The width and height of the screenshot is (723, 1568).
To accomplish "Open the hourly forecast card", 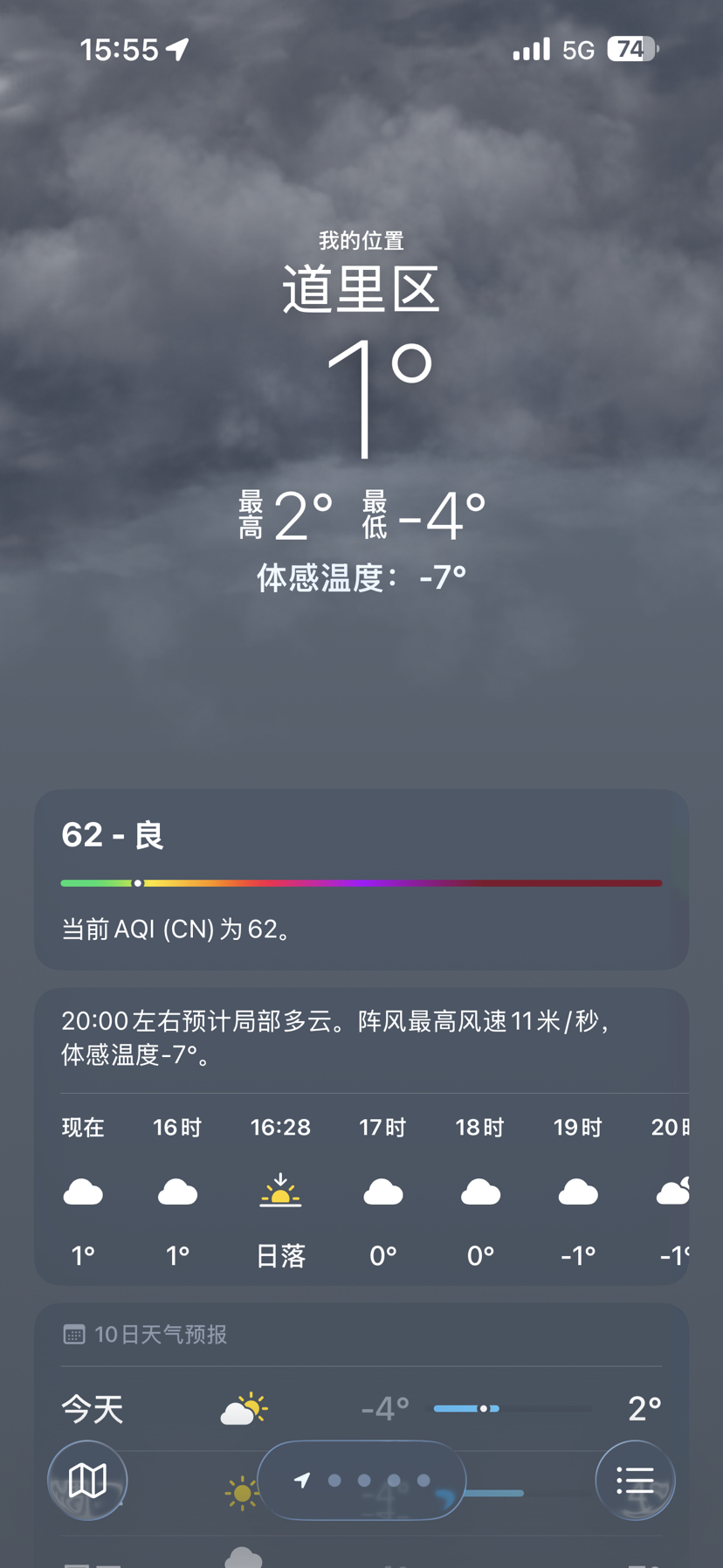I will click(x=361, y=1136).
